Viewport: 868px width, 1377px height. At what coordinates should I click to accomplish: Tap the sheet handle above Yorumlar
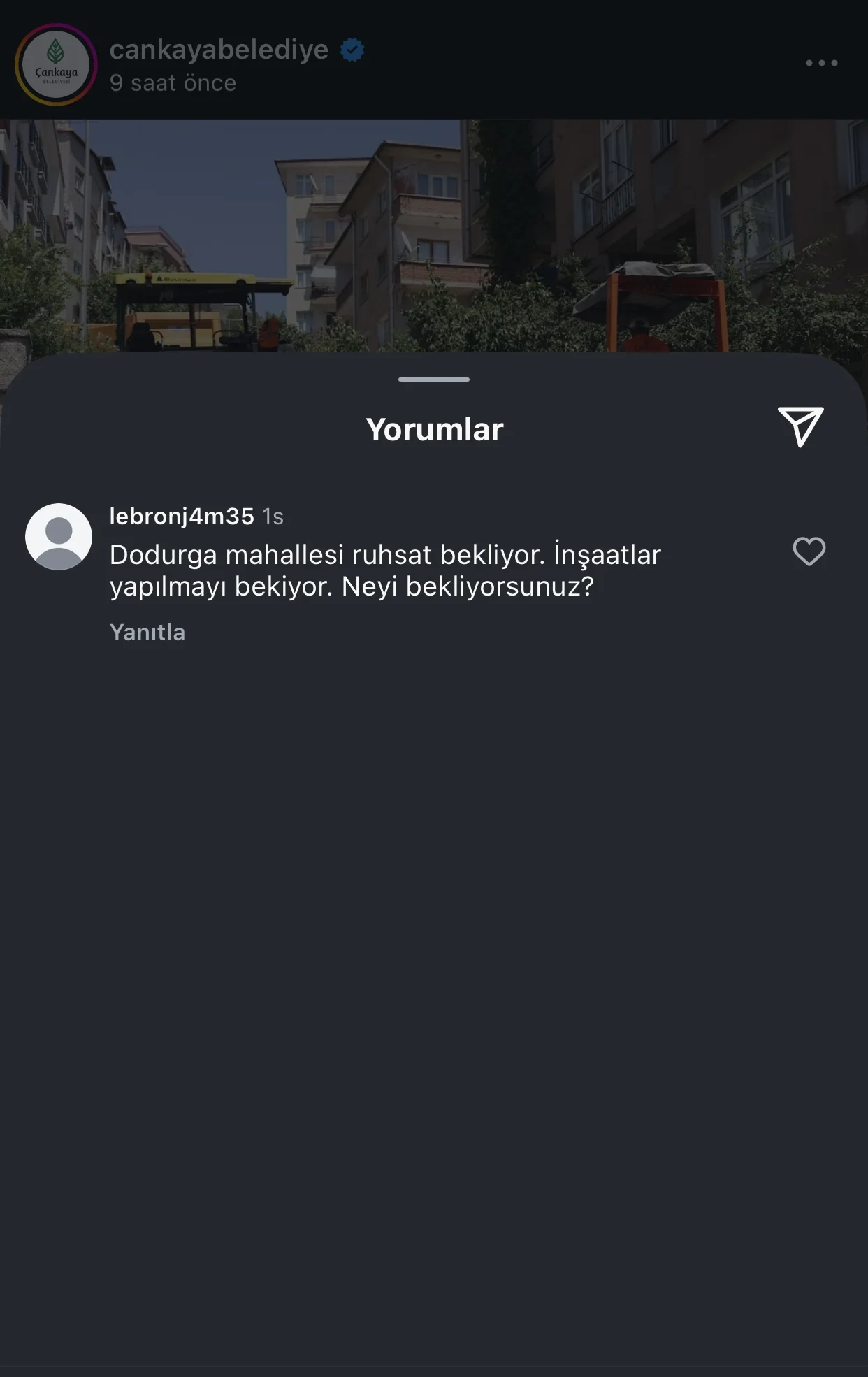[x=433, y=380]
